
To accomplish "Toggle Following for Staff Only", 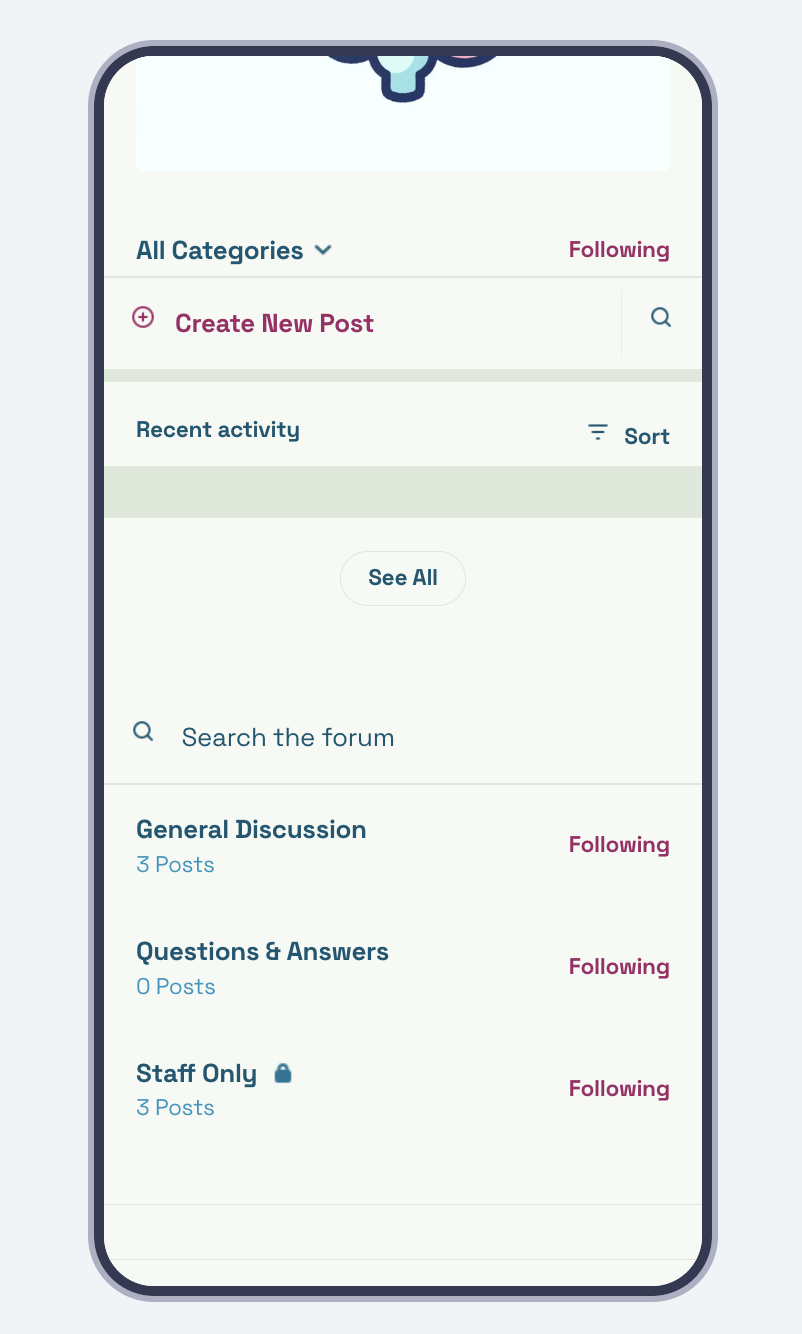I will [618, 1089].
